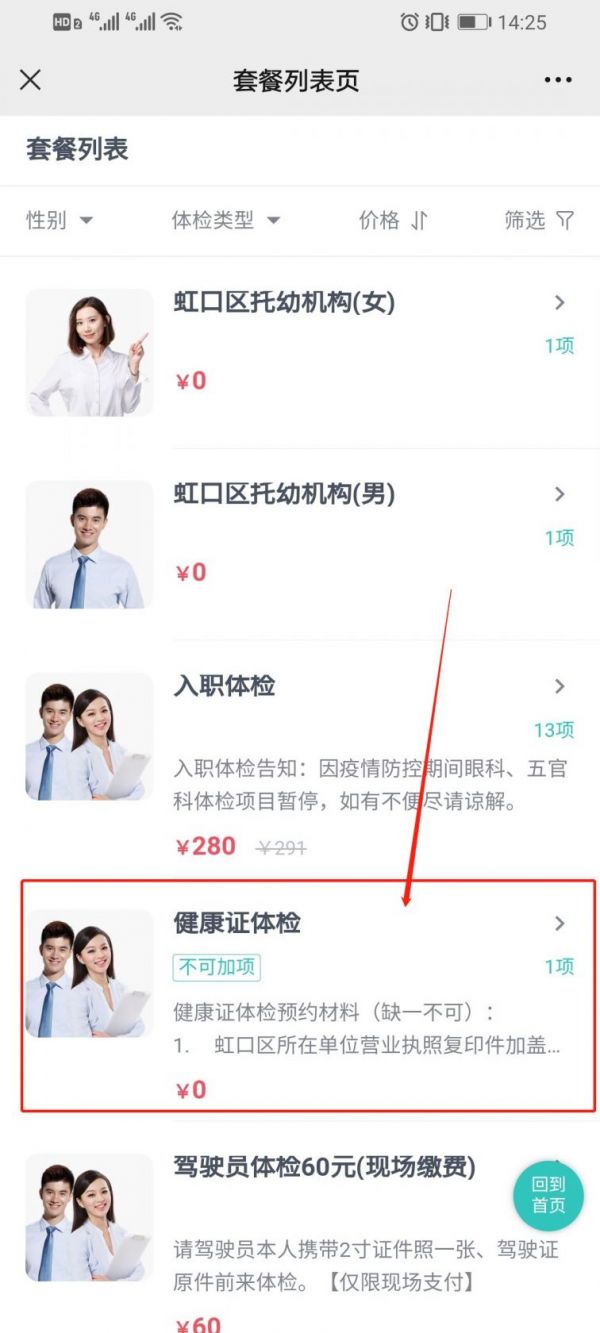Open the 虹口区托幼机构(女) package
Screen dimensions: 600x1333
click(x=300, y=353)
